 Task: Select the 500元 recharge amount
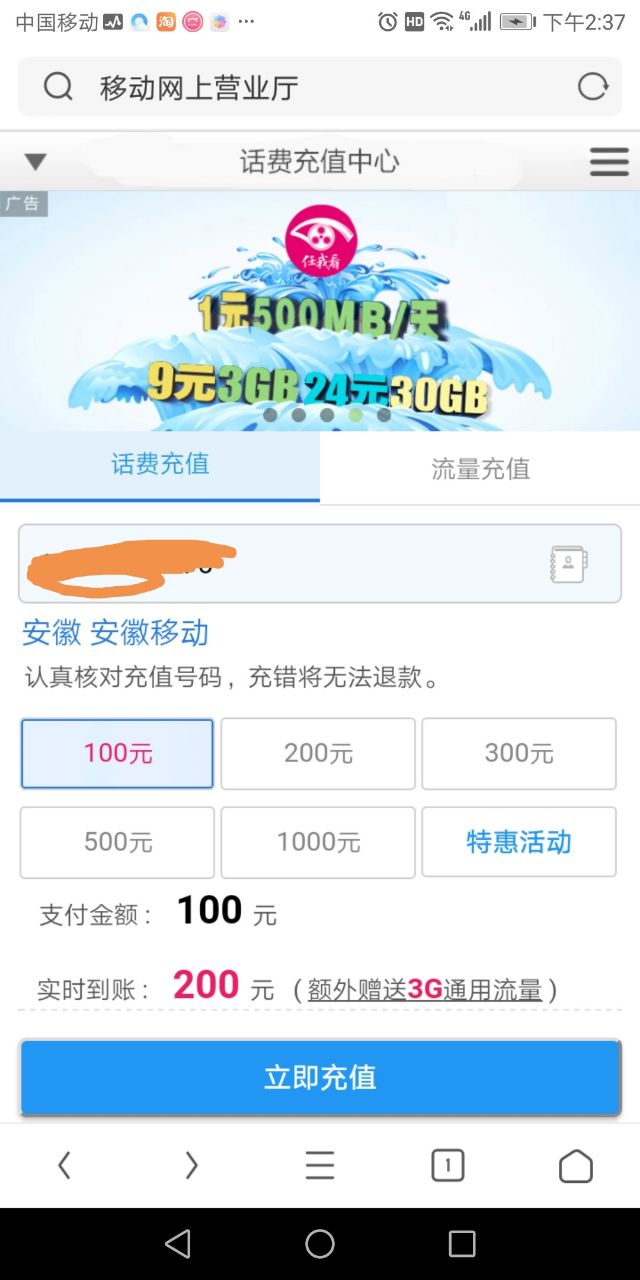click(x=118, y=842)
